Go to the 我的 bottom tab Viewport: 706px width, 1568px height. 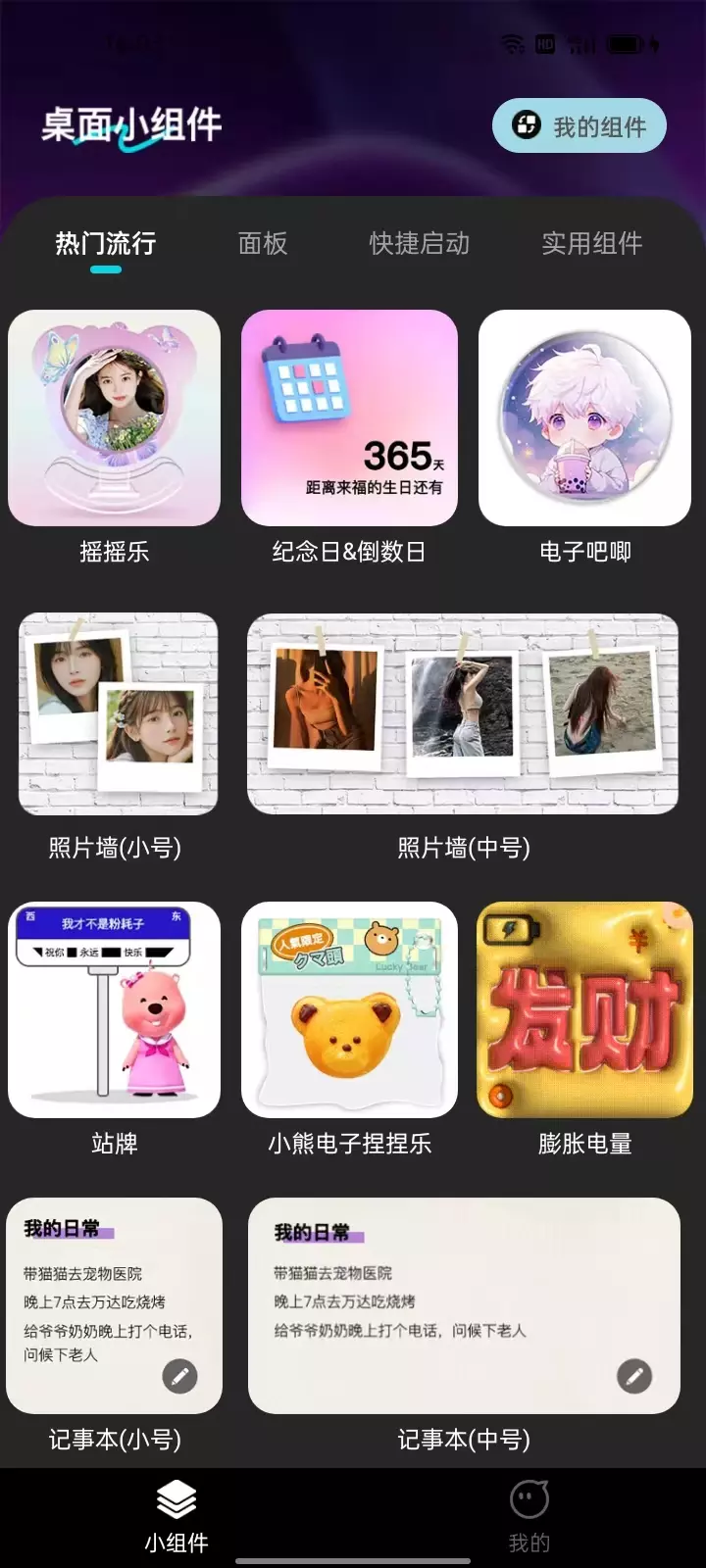(529, 1515)
